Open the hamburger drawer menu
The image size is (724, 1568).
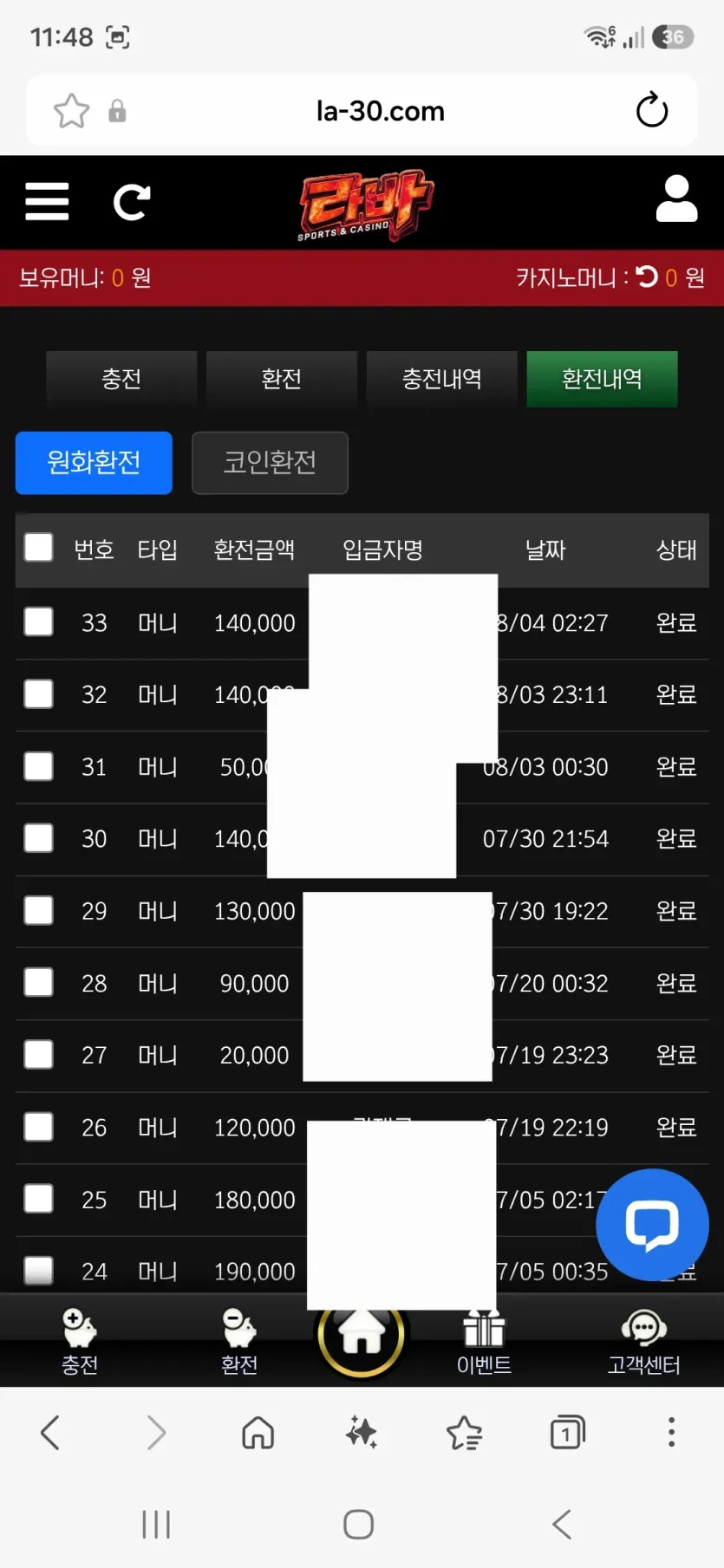47,202
